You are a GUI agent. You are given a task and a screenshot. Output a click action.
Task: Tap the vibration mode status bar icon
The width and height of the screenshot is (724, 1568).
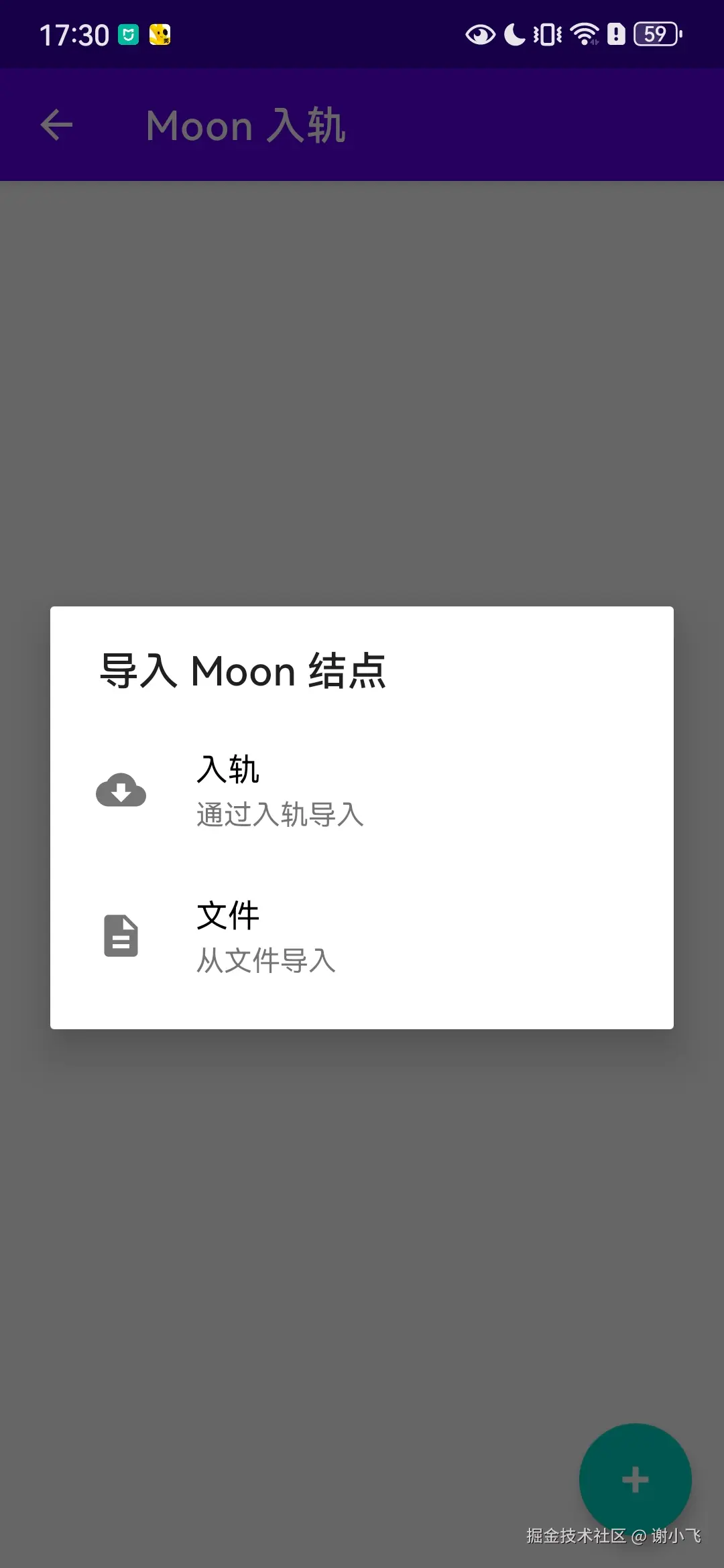(546, 35)
